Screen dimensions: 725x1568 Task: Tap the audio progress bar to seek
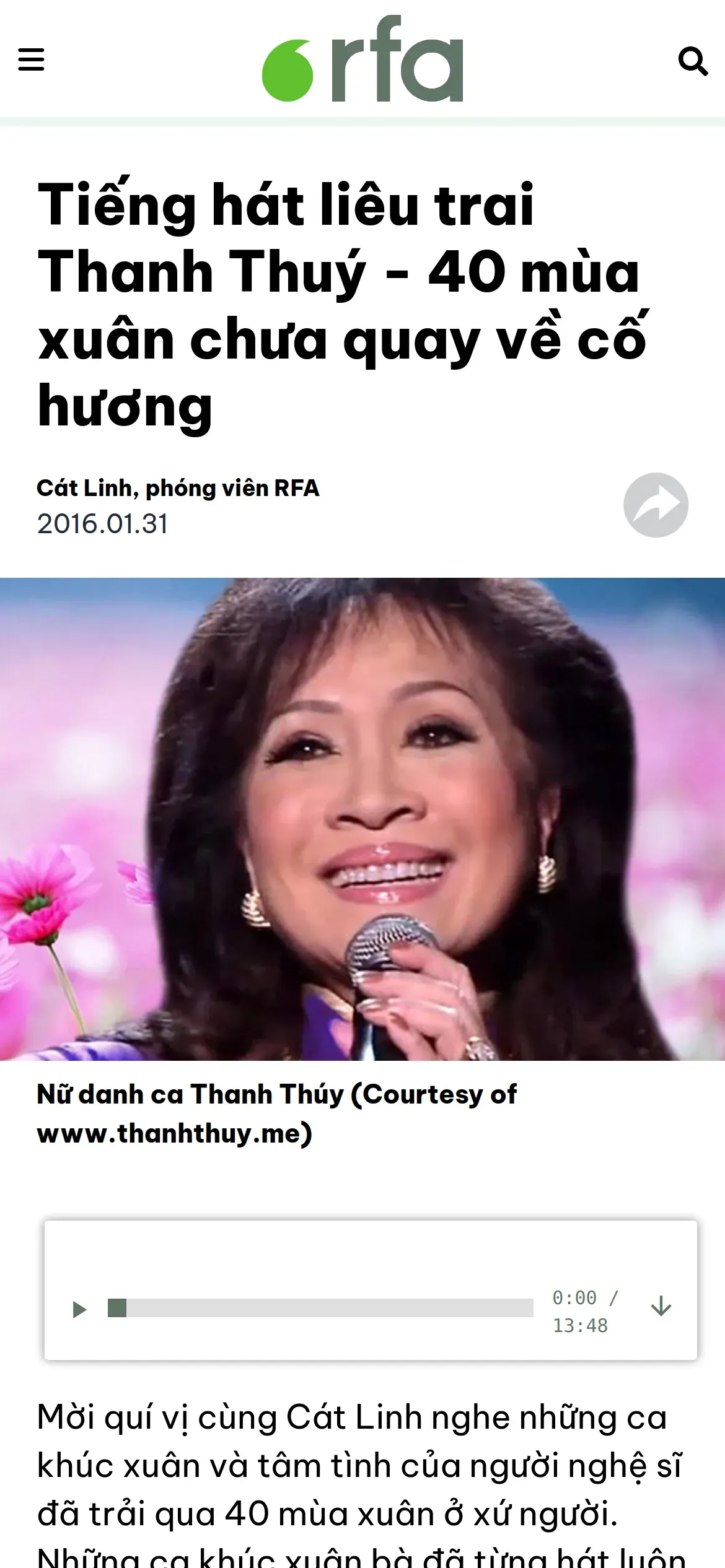click(x=320, y=1308)
